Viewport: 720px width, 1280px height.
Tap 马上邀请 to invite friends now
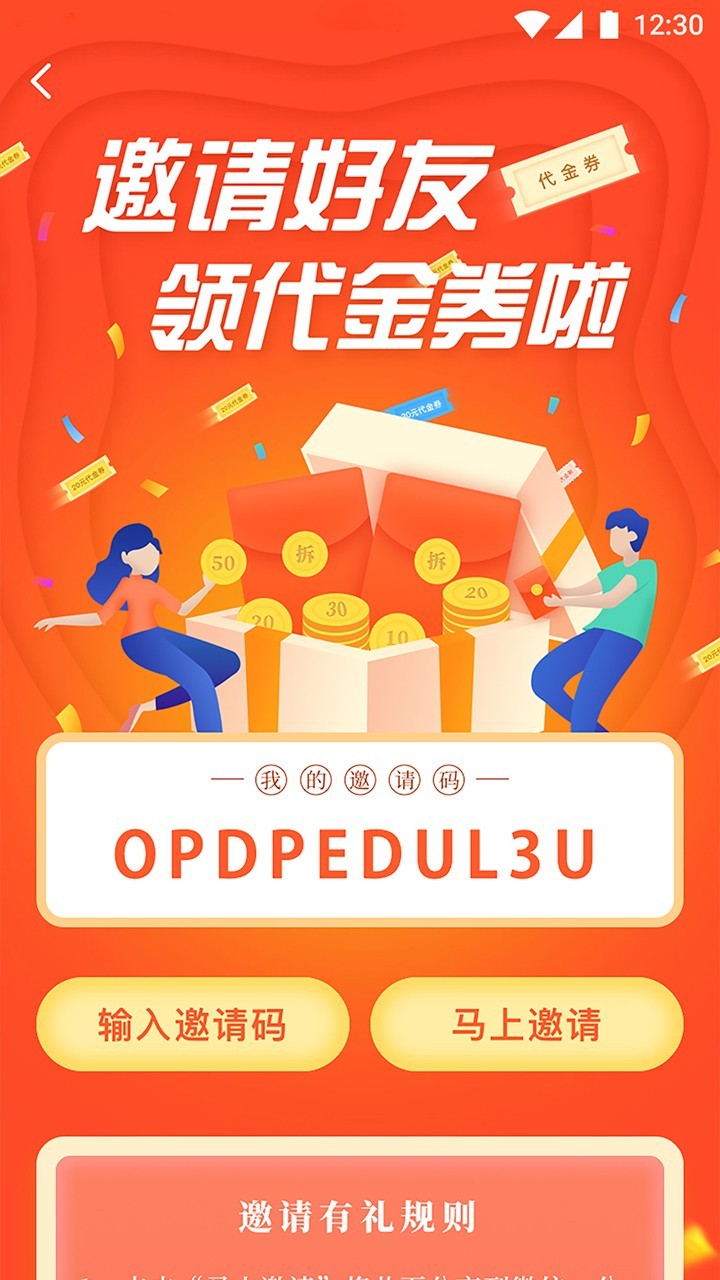pyautogui.click(x=526, y=1025)
